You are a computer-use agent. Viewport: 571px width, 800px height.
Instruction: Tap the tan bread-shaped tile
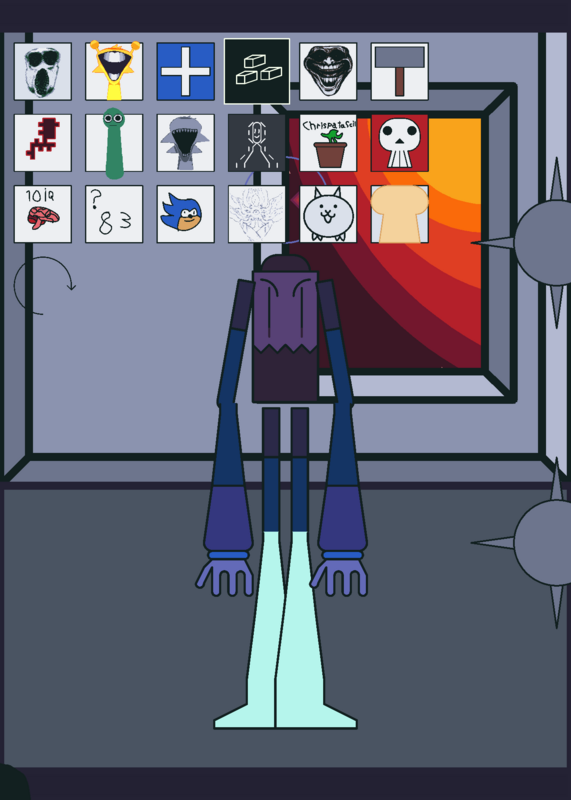click(x=400, y=214)
